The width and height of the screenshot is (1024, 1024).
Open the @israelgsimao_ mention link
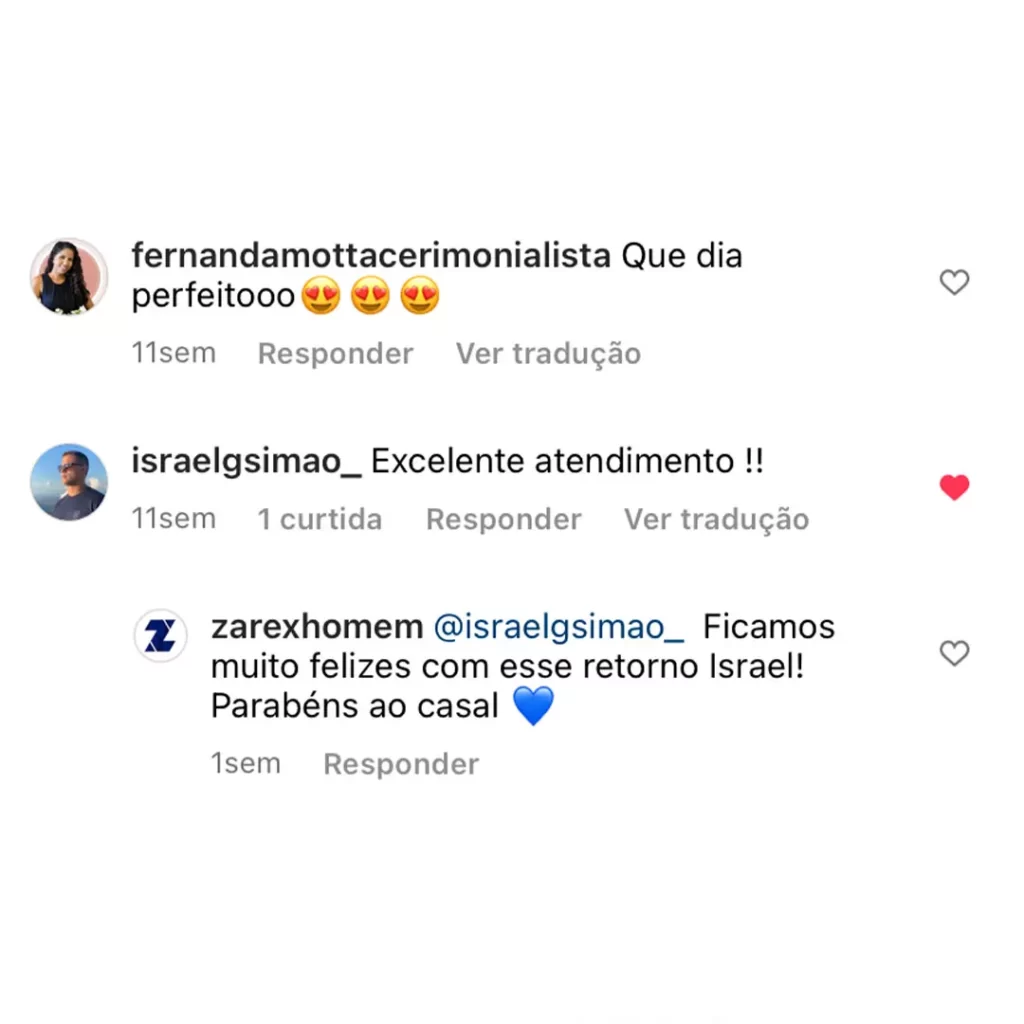[x=559, y=628]
